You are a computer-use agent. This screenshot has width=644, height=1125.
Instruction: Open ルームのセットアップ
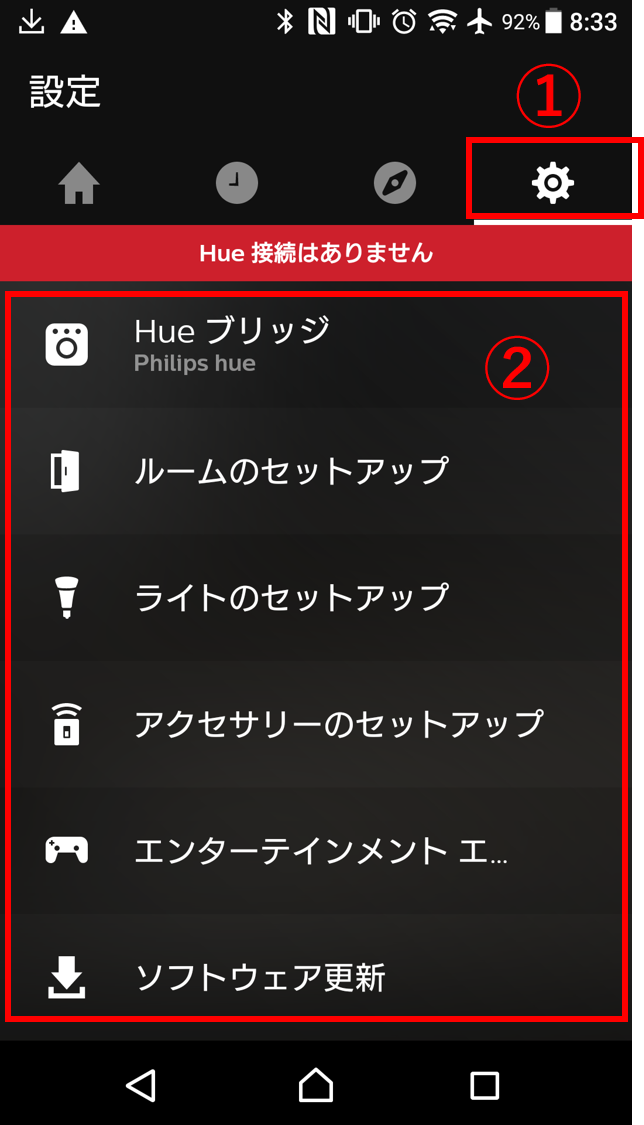[x=316, y=471]
